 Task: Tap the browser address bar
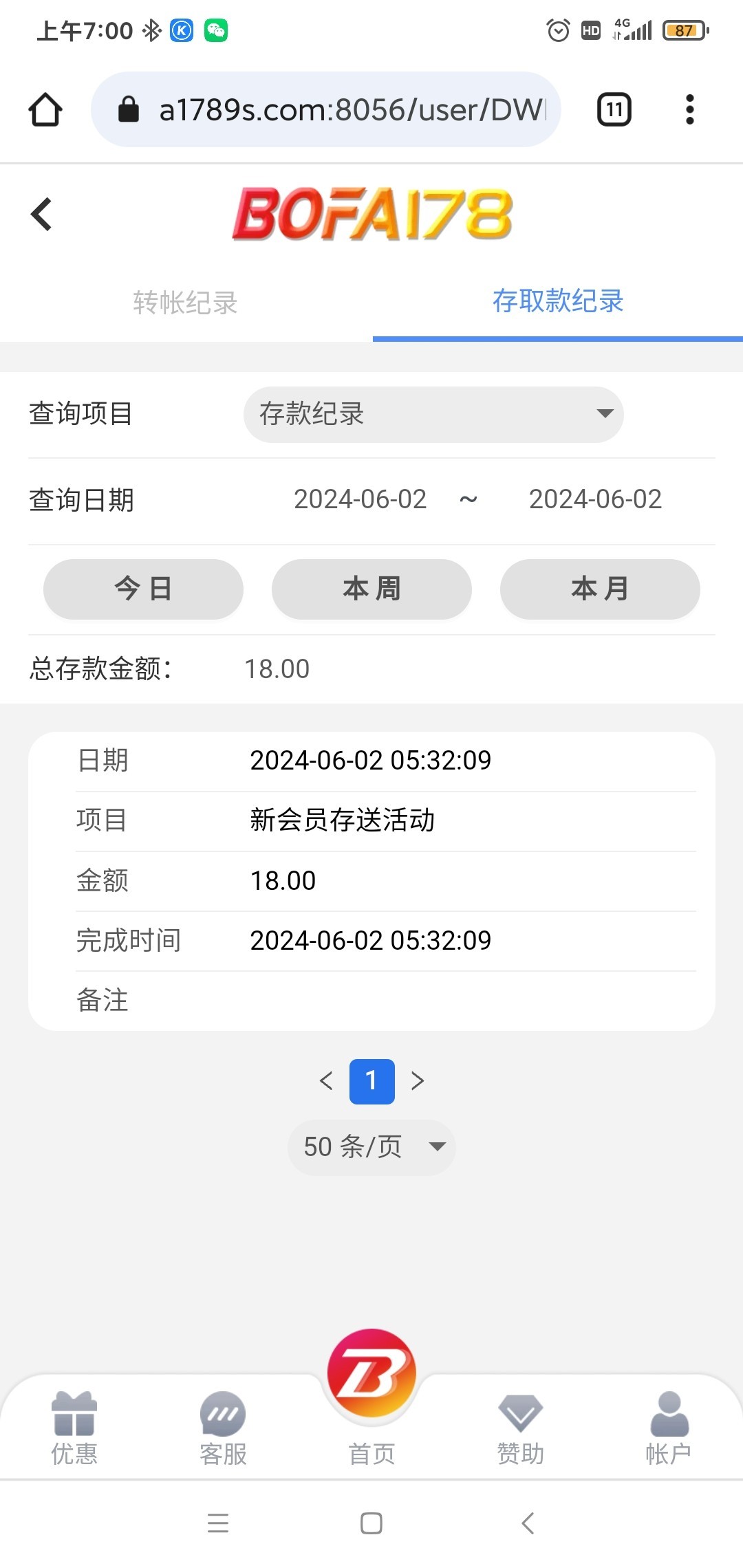coord(326,109)
